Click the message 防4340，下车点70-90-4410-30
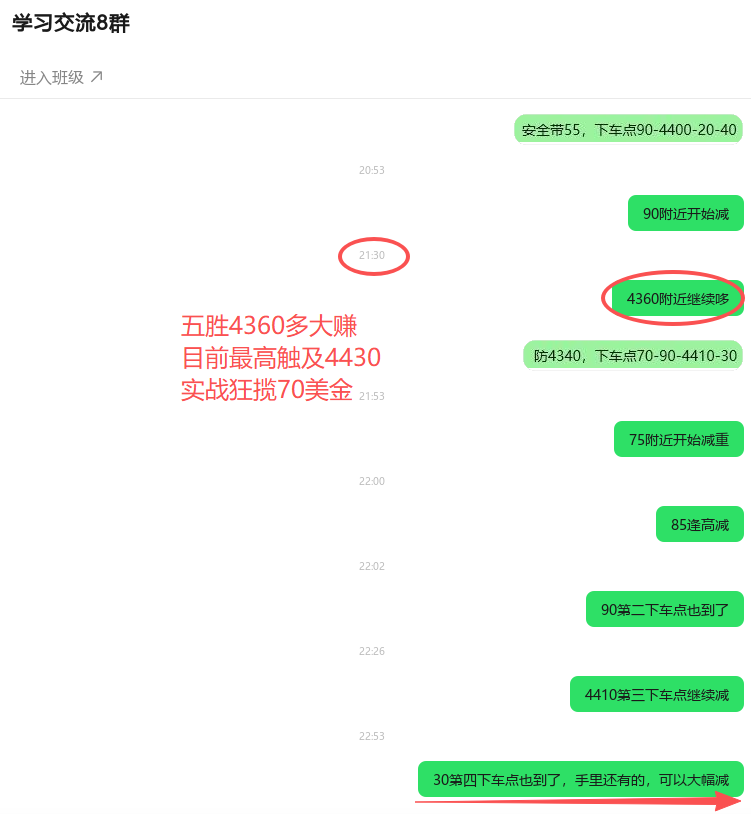Image resolution: width=751 pixels, height=814 pixels. 631,355
